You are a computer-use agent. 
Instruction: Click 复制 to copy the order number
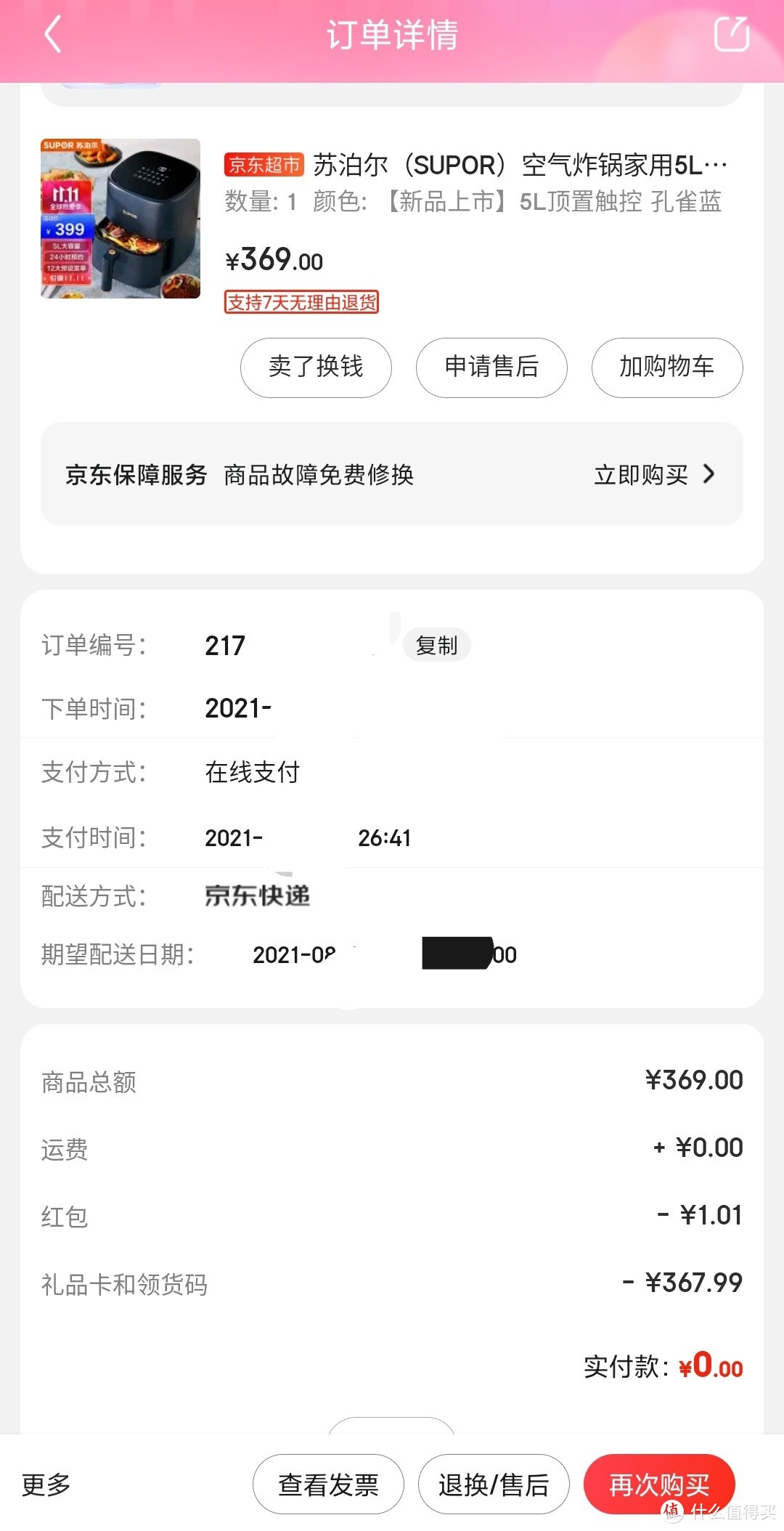438,644
